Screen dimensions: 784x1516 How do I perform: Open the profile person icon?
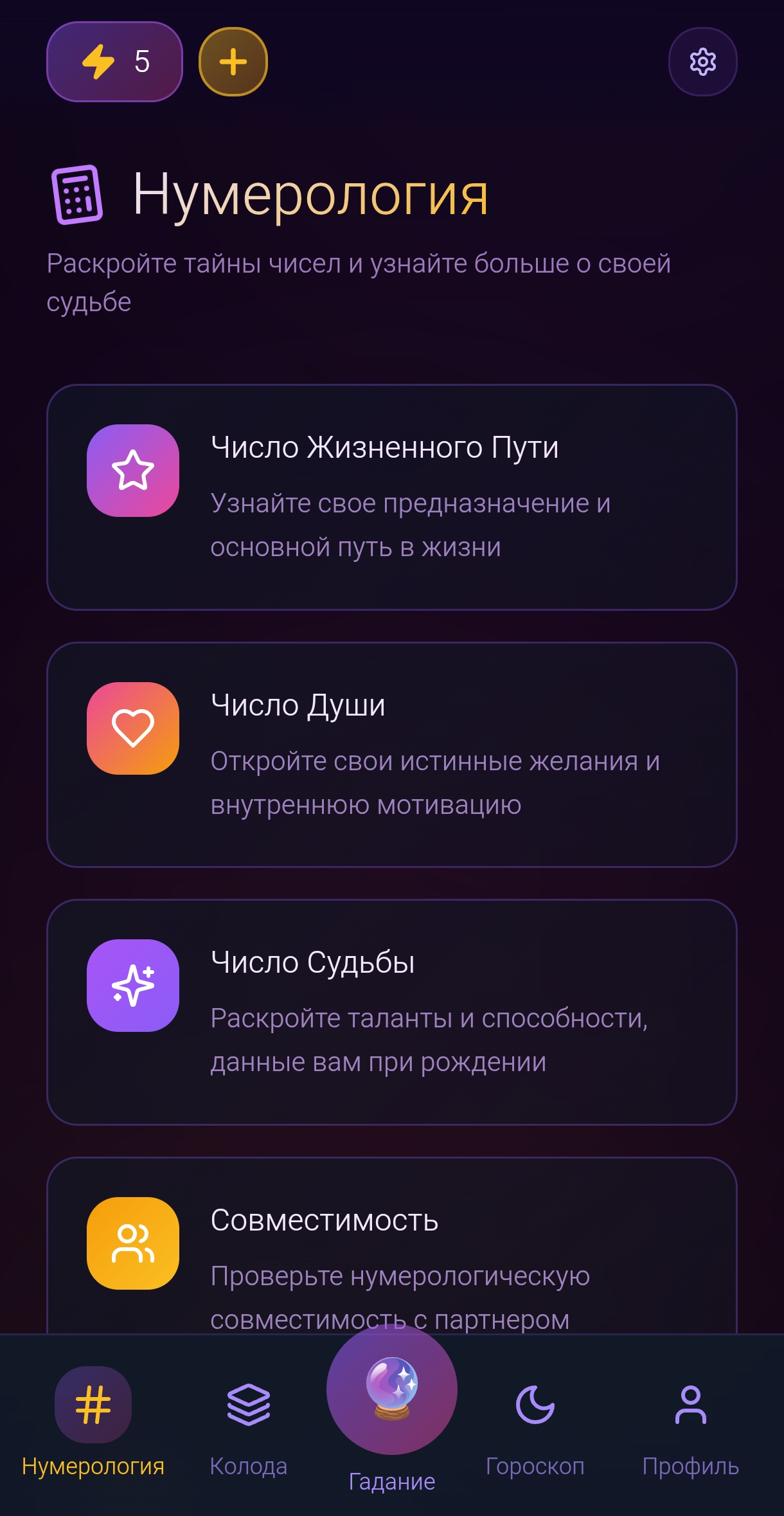click(x=691, y=1403)
